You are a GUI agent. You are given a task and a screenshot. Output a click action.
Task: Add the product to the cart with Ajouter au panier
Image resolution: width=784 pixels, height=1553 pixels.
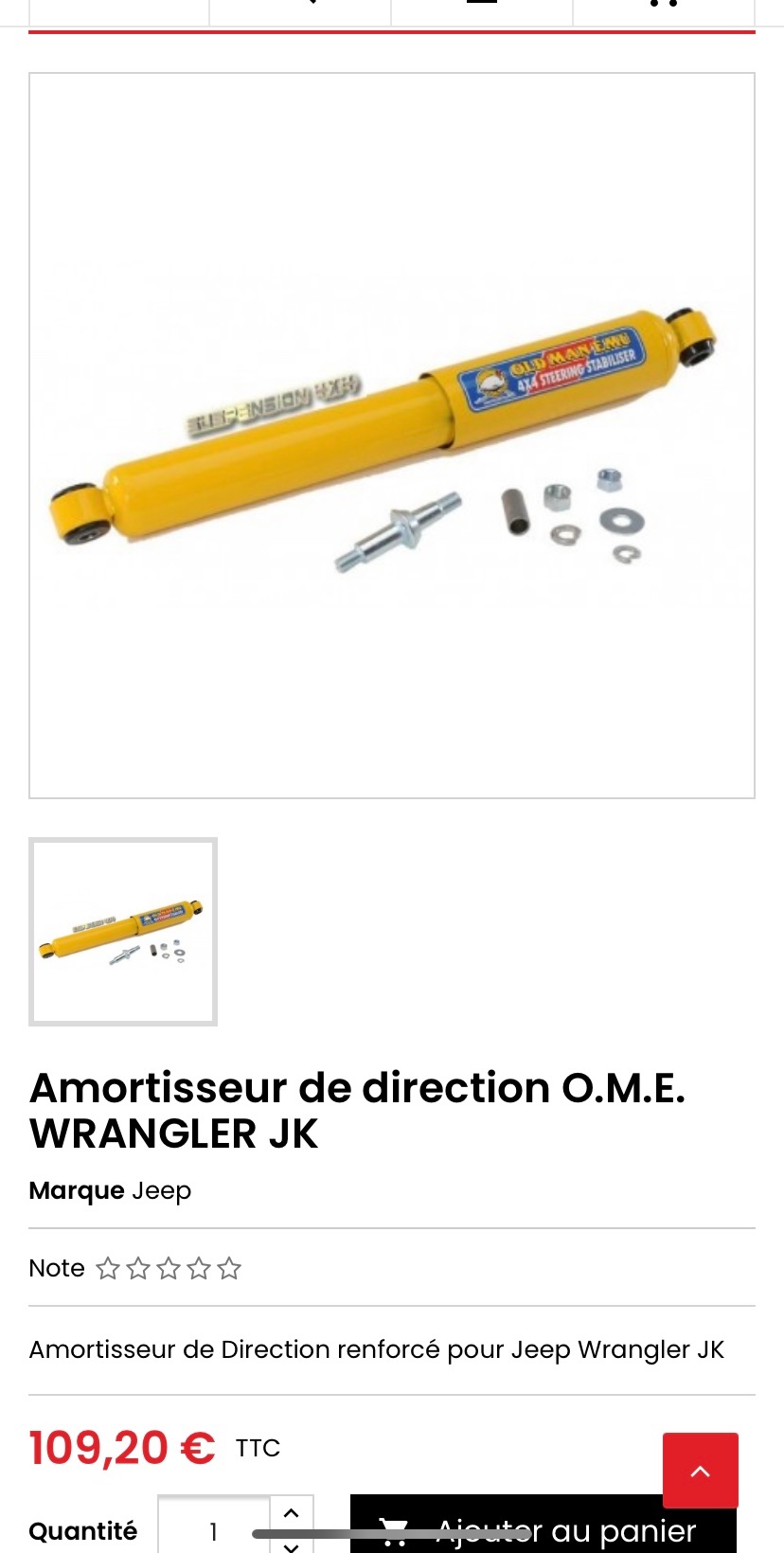click(x=543, y=1525)
